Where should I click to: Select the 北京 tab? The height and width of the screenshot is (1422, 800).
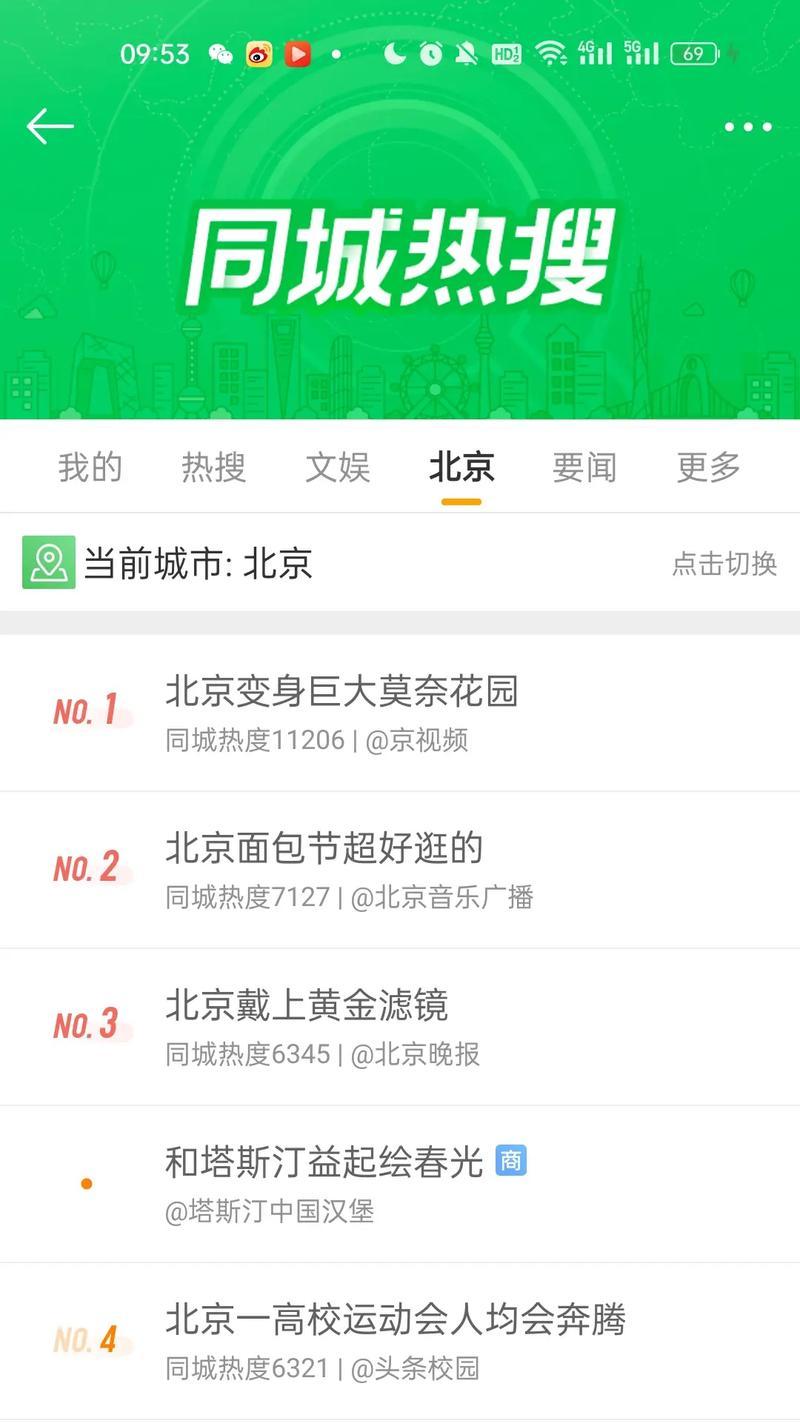click(x=461, y=467)
